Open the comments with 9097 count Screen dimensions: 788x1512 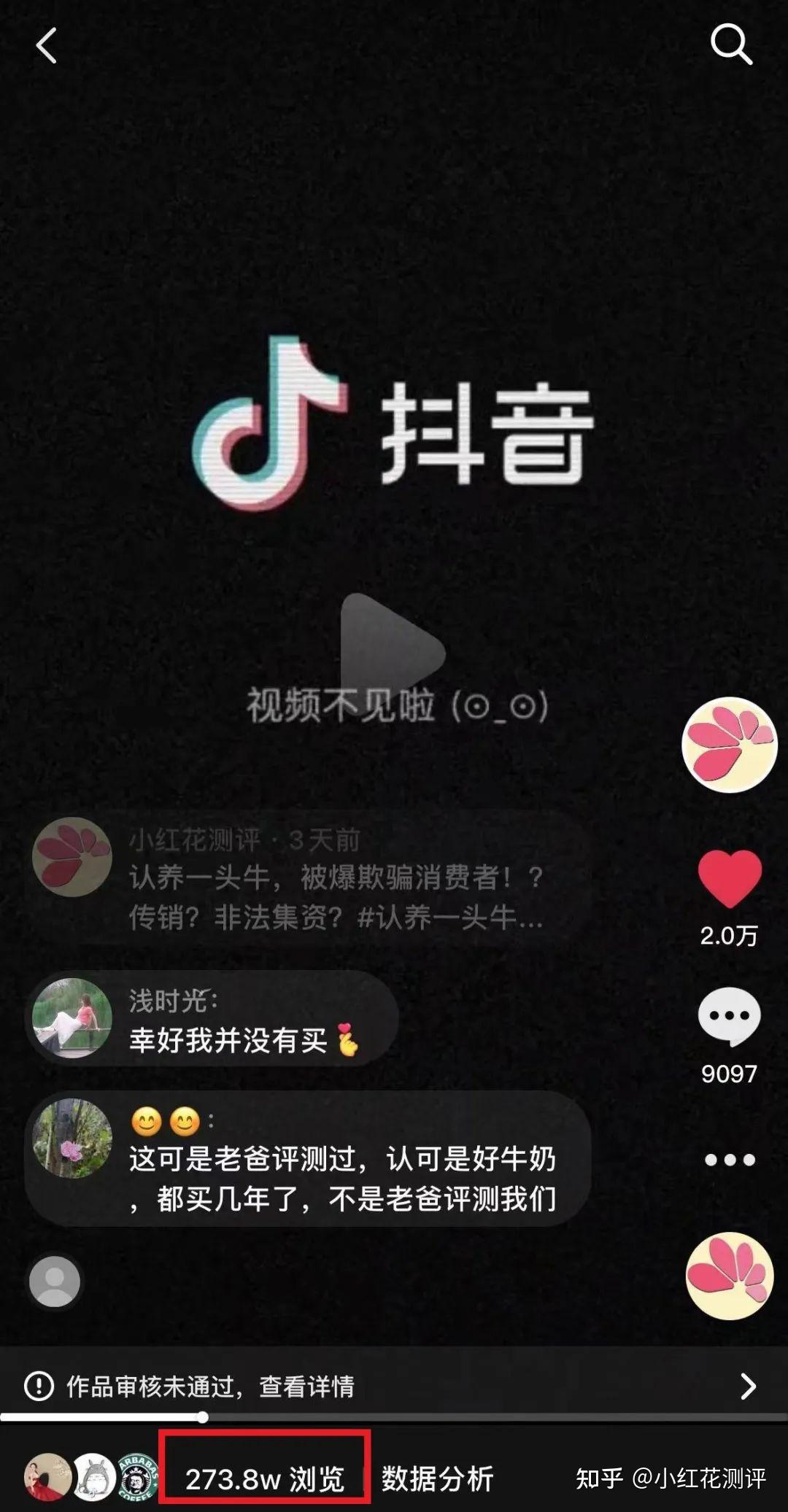click(x=729, y=1017)
